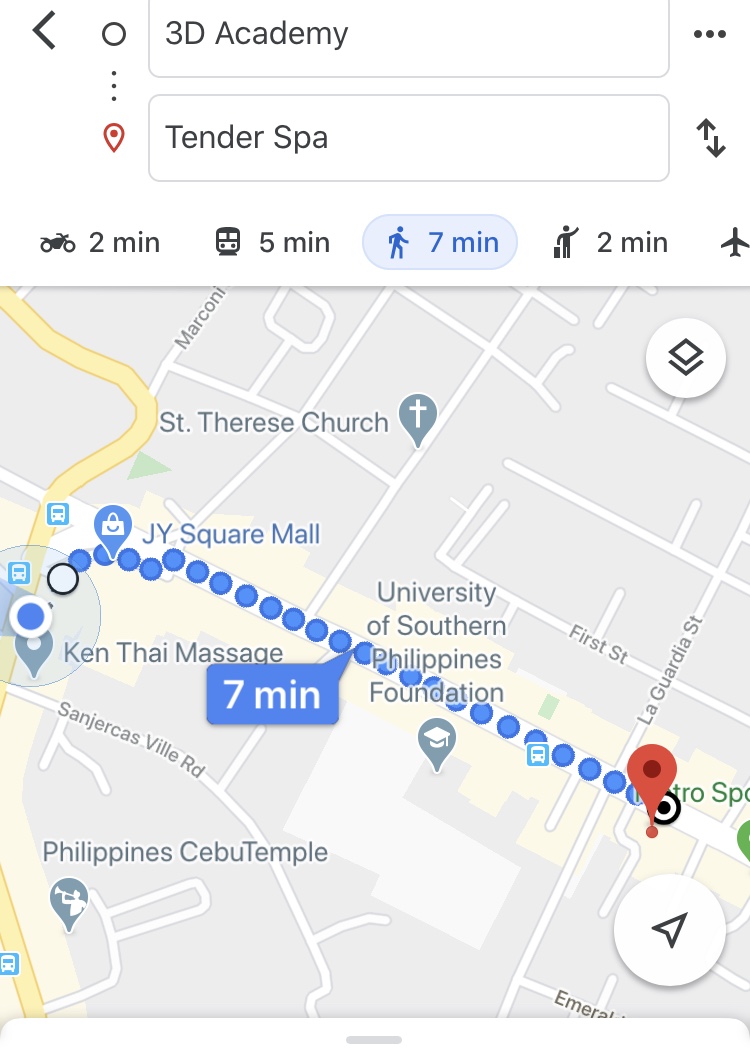Open Ken Thai Massage marker
The image size is (750, 1051).
click(x=35, y=652)
